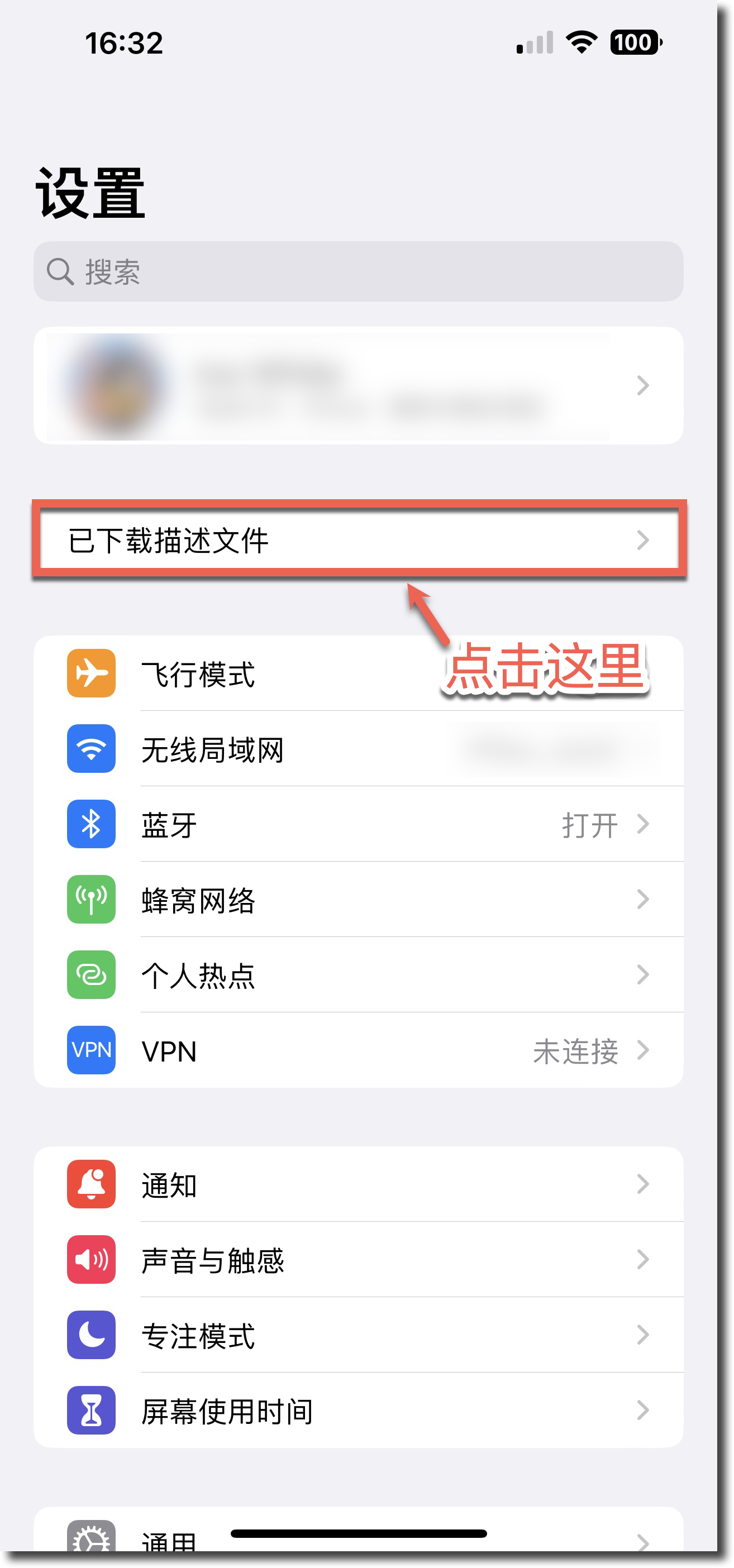Open 无线局域网 settings
Image resolution: width=734 pixels, height=1568 pixels.
pyautogui.click(x=358, y=749)
